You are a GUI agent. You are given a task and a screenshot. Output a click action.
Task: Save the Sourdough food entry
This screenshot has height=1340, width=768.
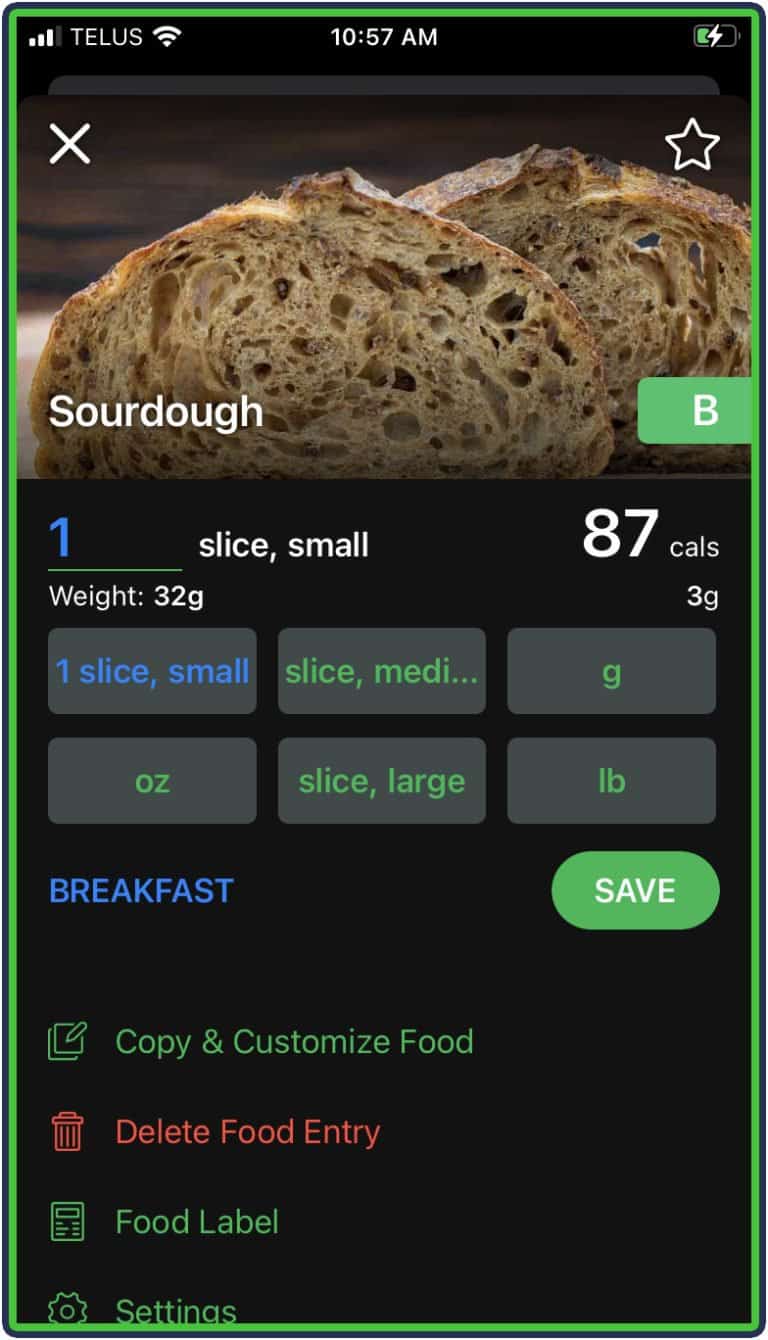point(635,891)
